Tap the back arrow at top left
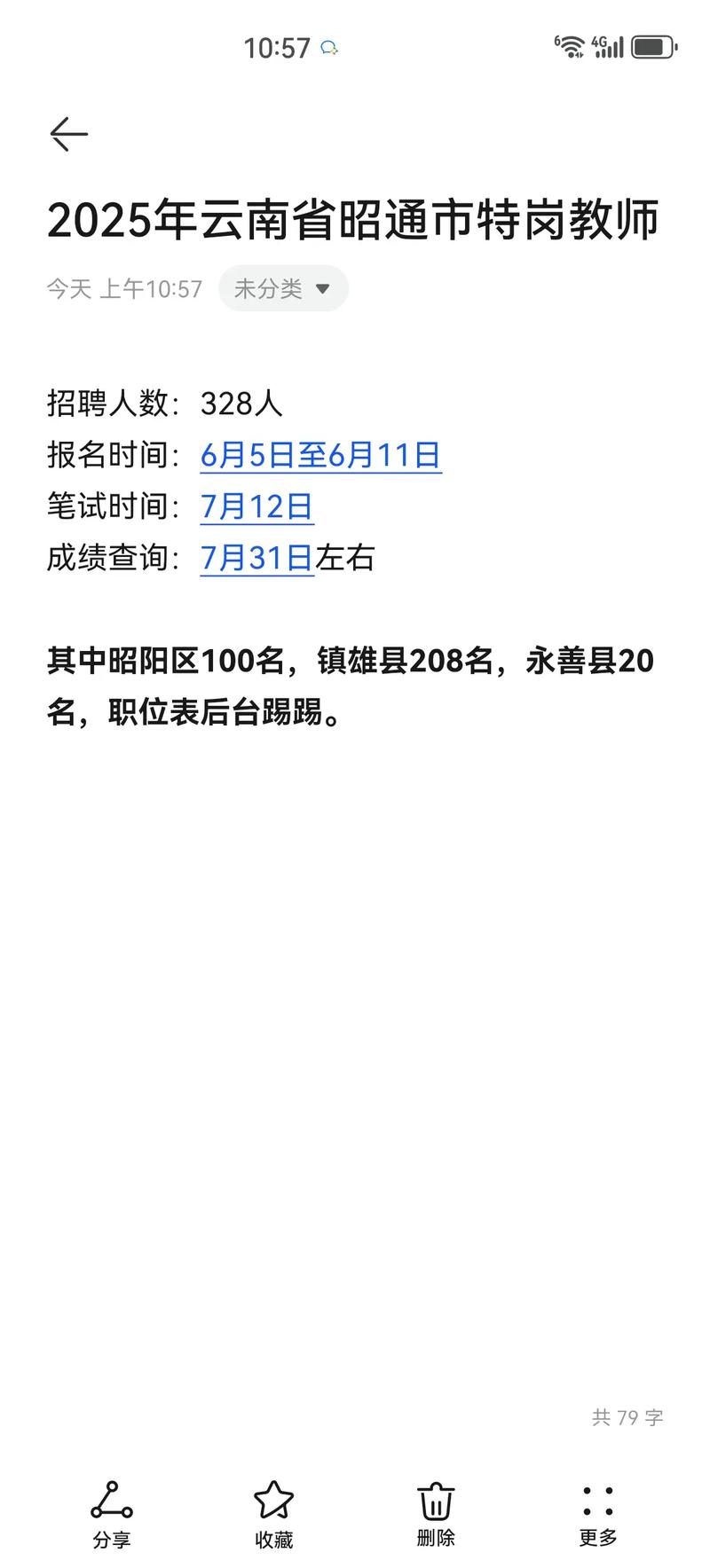This screenshot has width=710, height=1568. tap(68, 133)
